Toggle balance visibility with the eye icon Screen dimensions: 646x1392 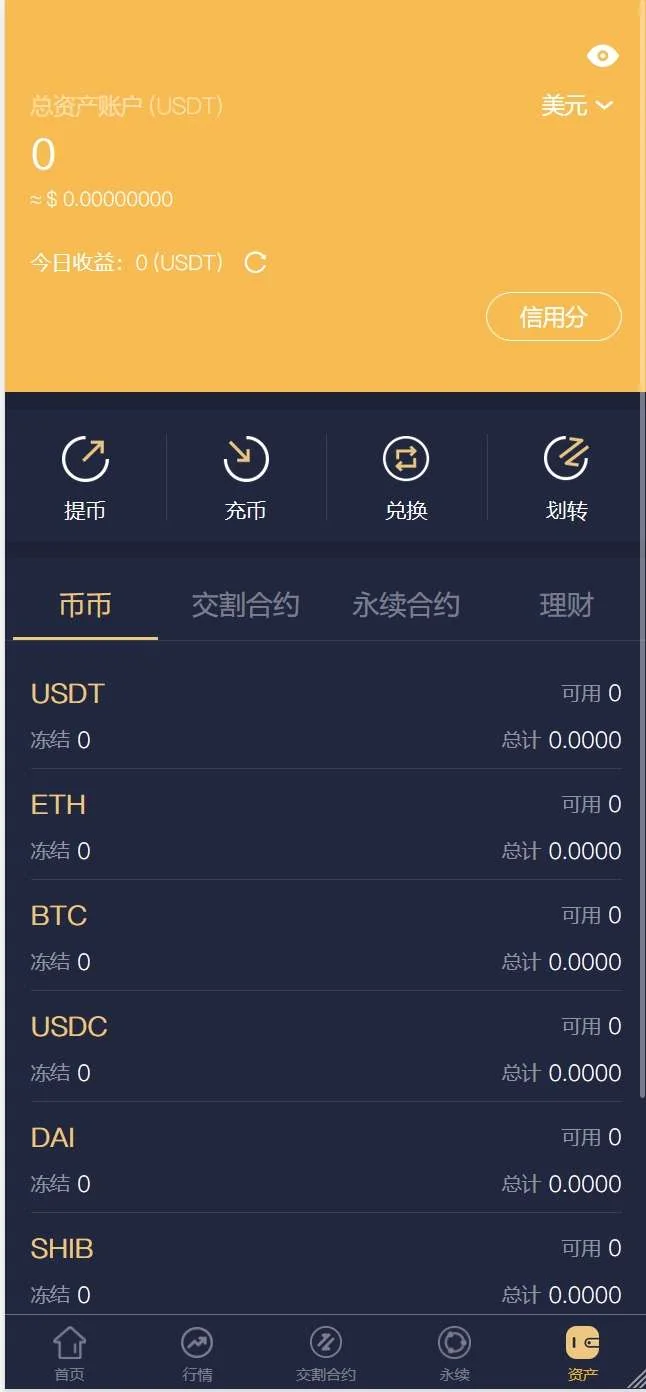click(x=602, y=56)
